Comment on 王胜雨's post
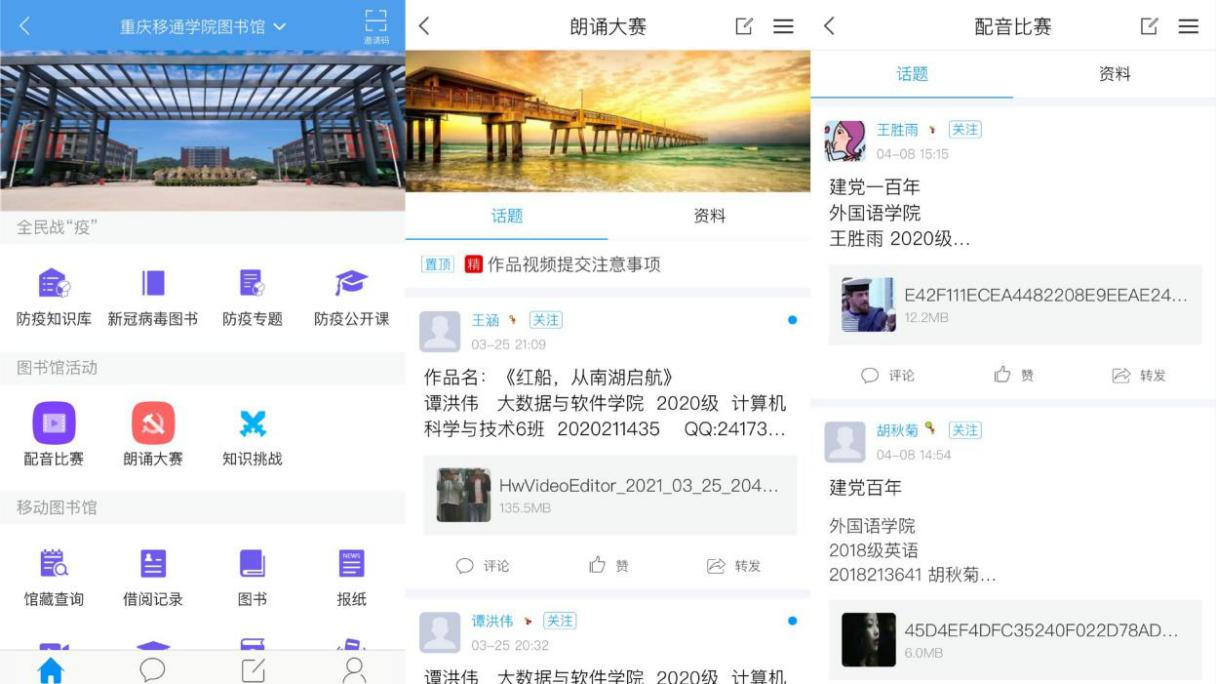Viewport: 1216px width, 684px height. 888,376
